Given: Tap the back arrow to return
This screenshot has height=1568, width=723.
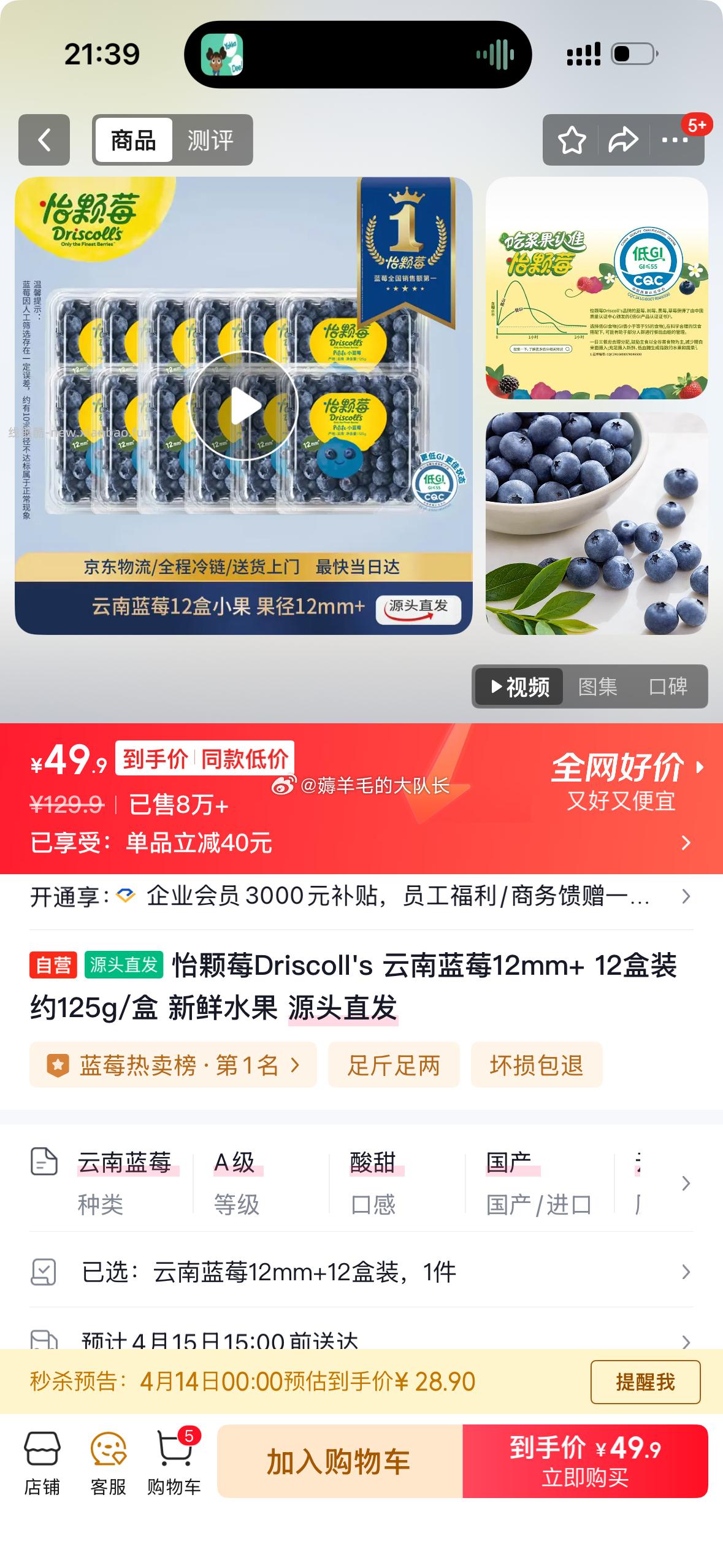Looking at the screenshot, I should pos(44,140).
